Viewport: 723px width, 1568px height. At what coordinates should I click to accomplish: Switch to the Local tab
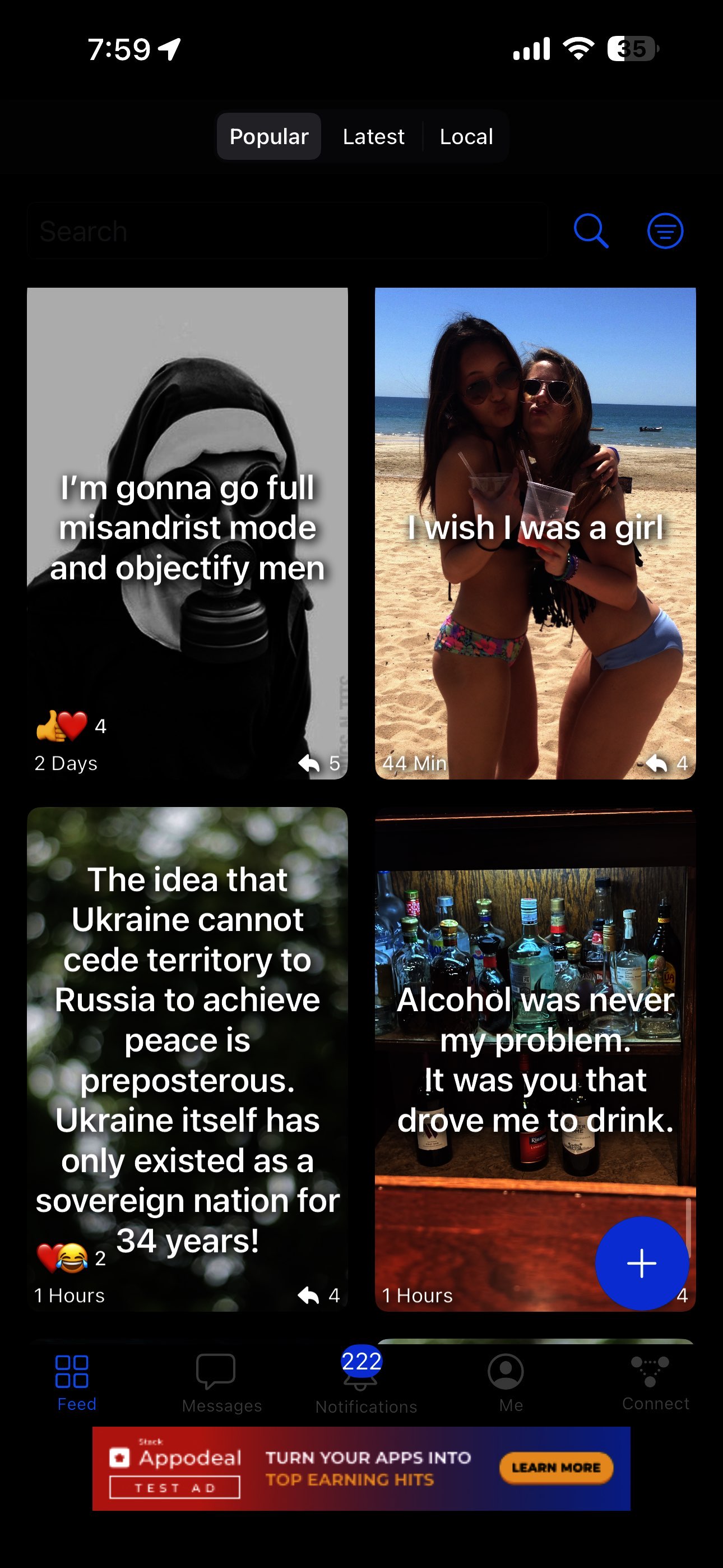pyautogui.click(x=466, y=136)
